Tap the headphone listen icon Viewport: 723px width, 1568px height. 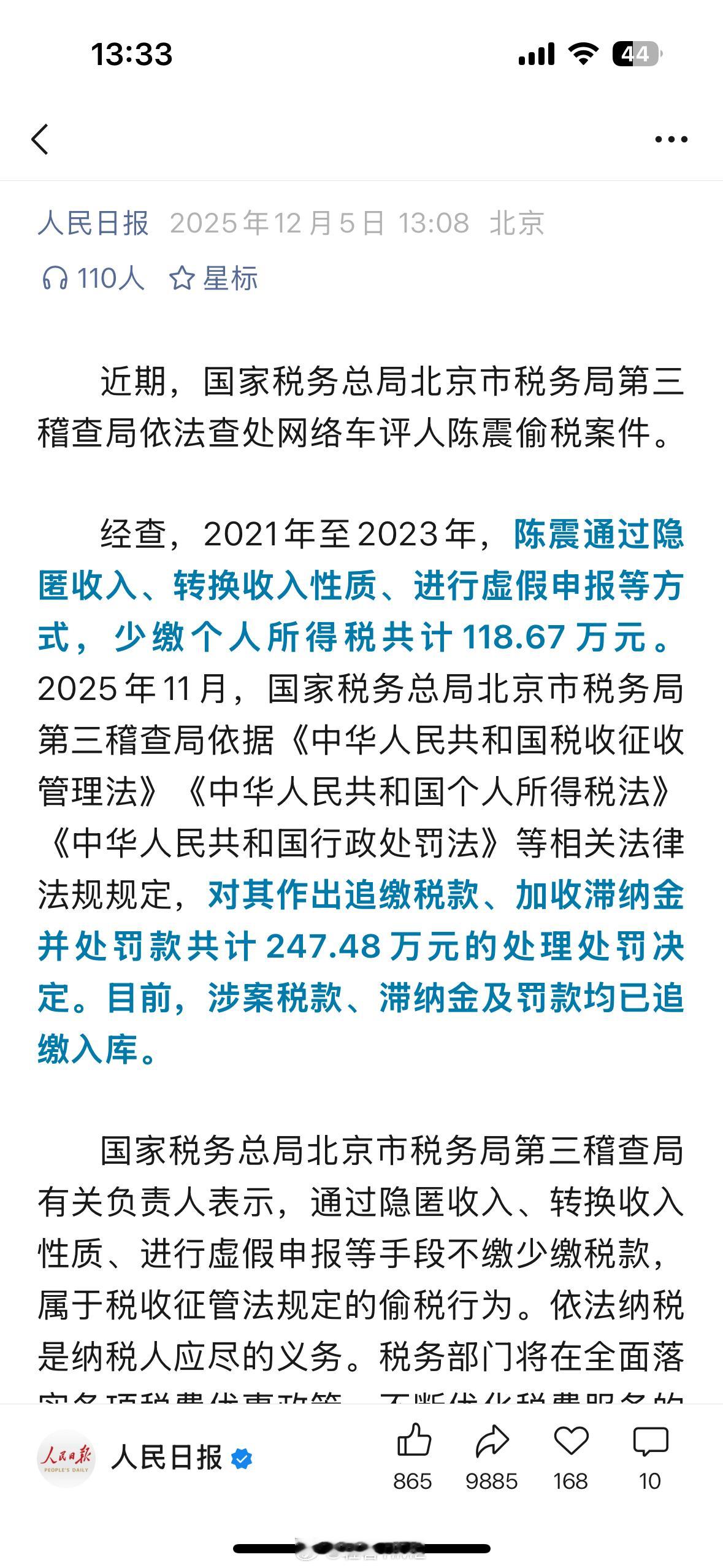(56, 277)
